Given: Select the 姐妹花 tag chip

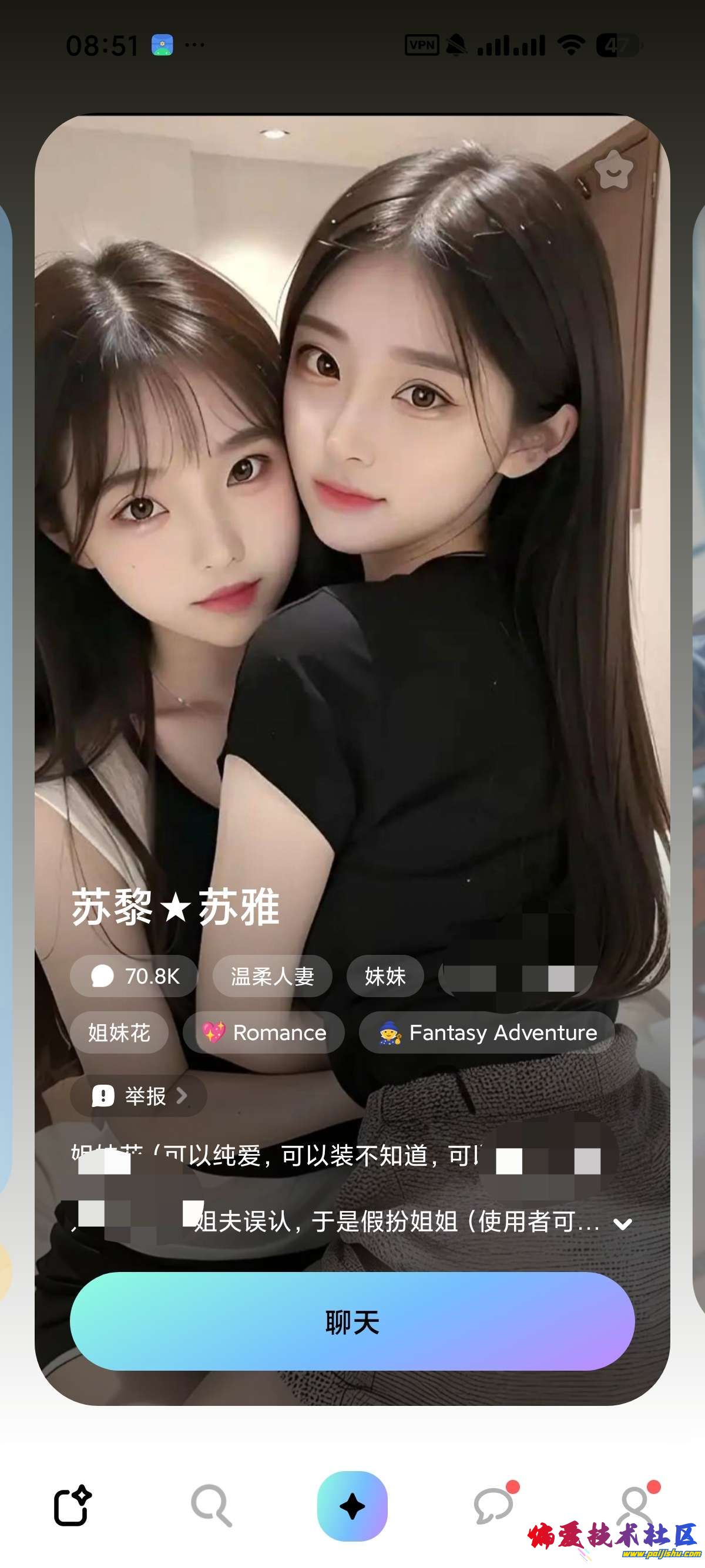Looking at the screenshot, I should click(x=119, y=1032).
